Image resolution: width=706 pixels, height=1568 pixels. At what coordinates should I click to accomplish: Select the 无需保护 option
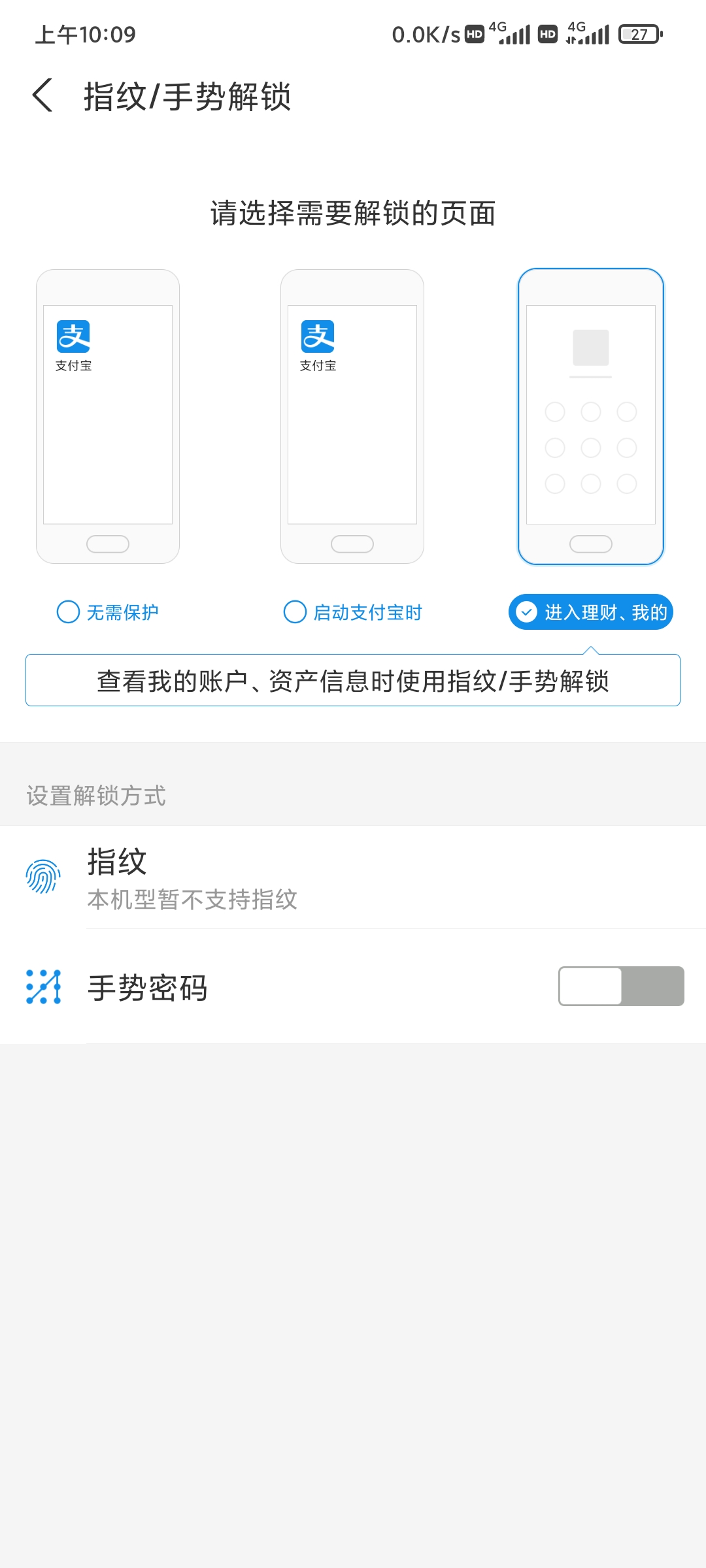tap(108, 612)
